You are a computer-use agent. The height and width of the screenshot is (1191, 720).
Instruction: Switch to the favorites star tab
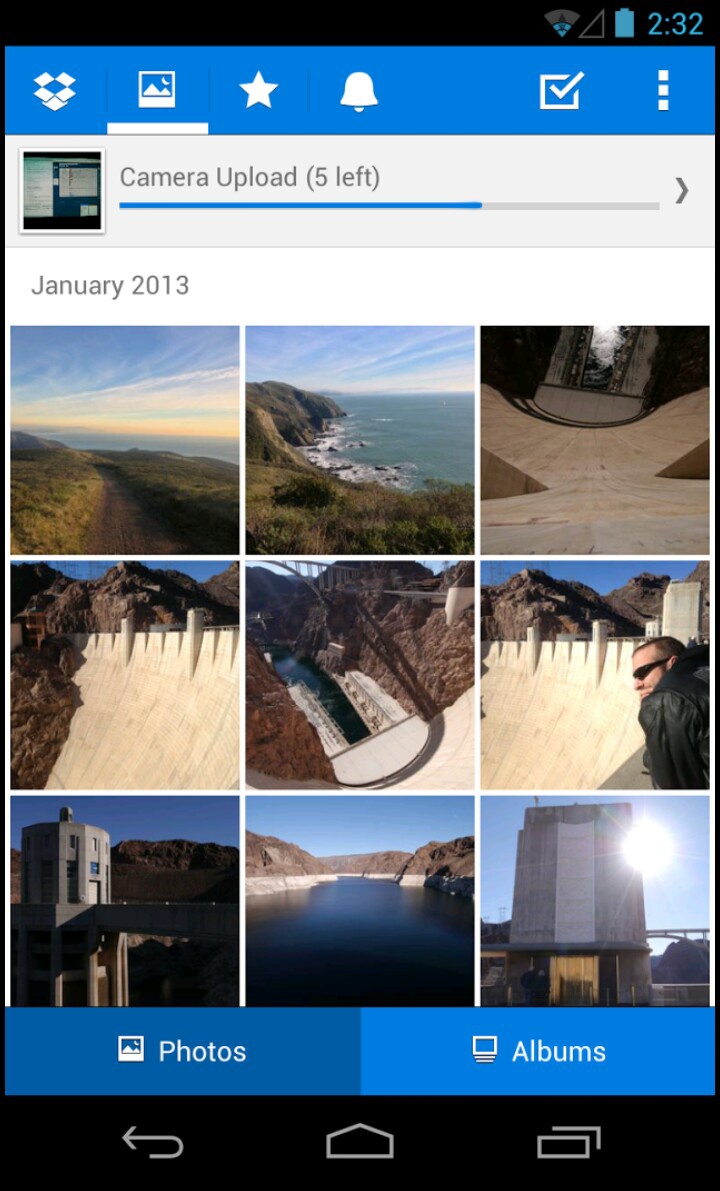click(258, 91)
